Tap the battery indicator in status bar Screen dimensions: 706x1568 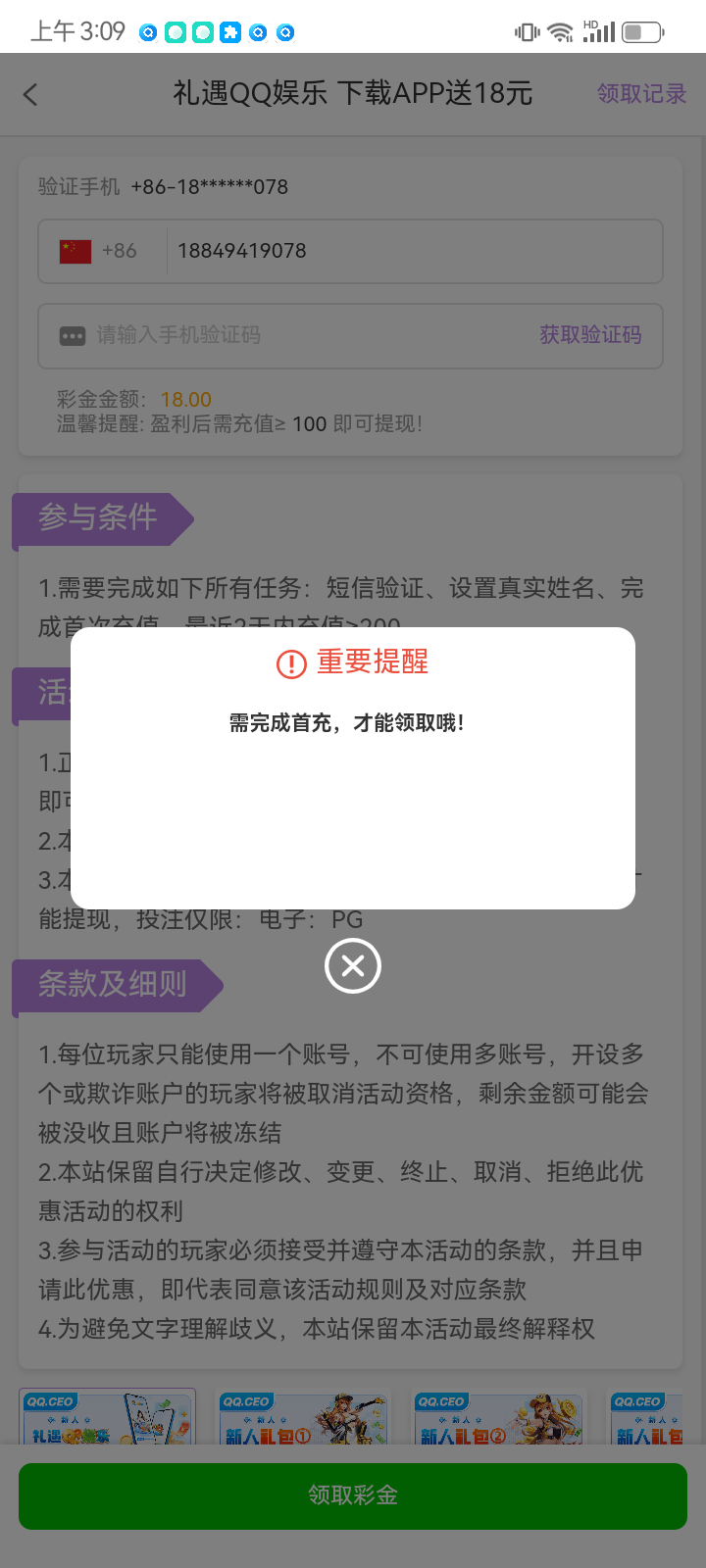[642, 31]
